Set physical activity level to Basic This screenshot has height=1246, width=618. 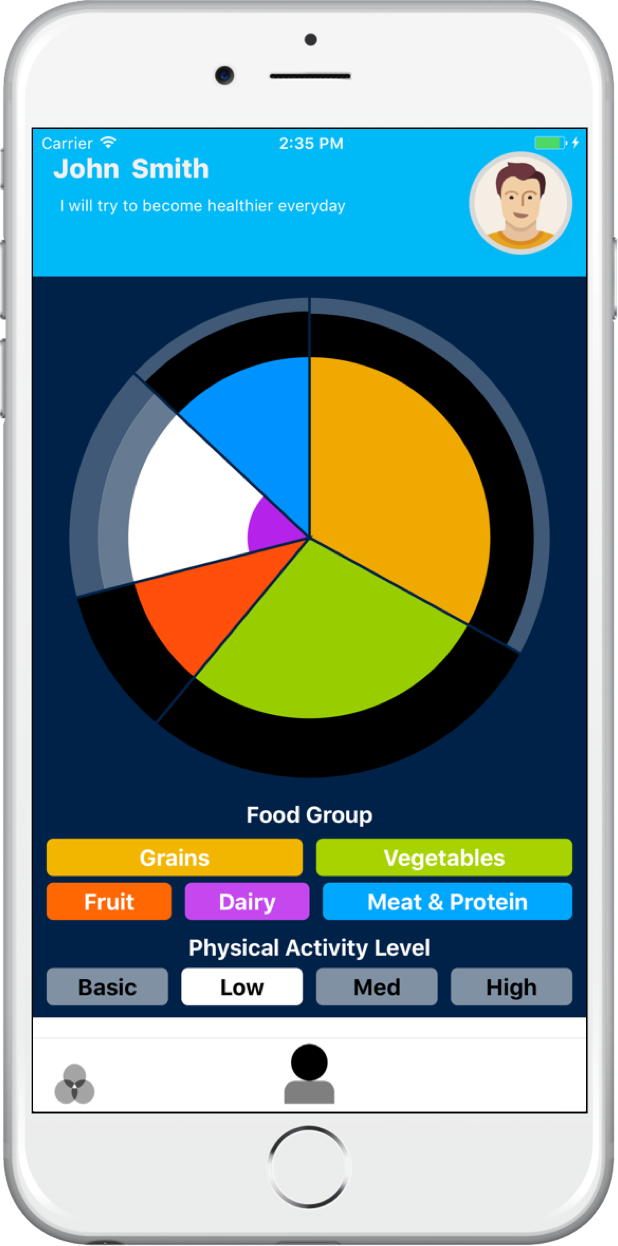point(107,987)
